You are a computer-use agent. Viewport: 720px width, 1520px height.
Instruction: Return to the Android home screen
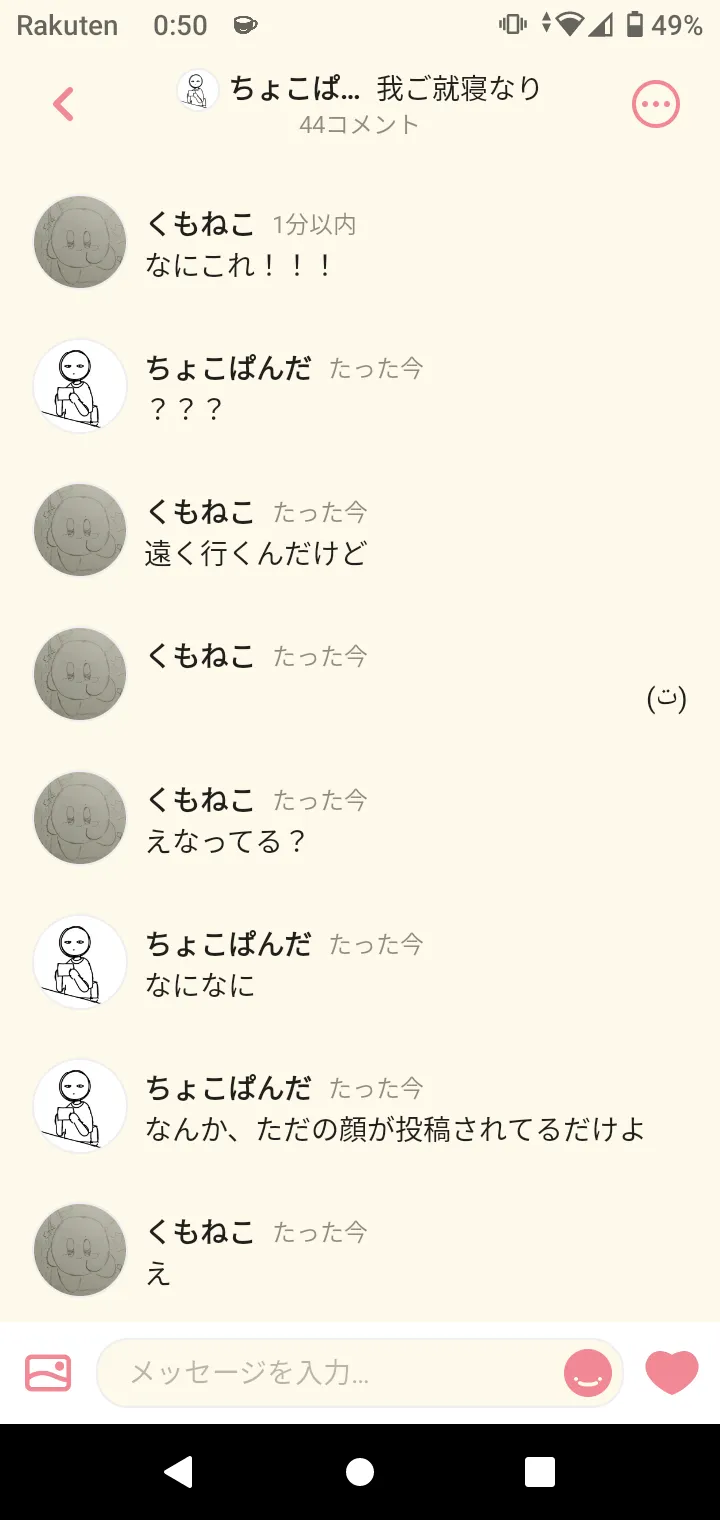click(360, 1472)
